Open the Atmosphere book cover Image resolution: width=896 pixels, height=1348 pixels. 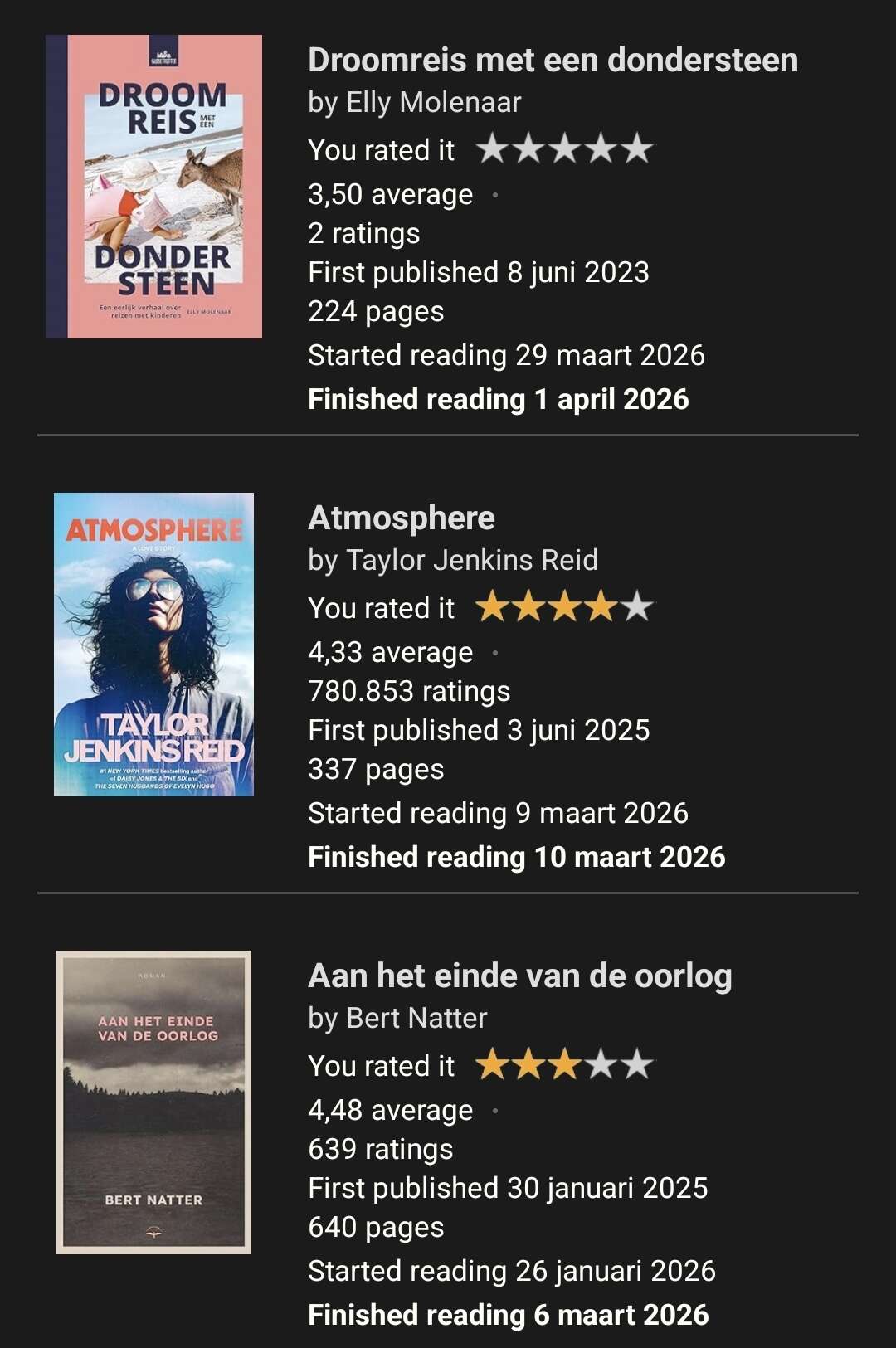(x=153, y=645)
